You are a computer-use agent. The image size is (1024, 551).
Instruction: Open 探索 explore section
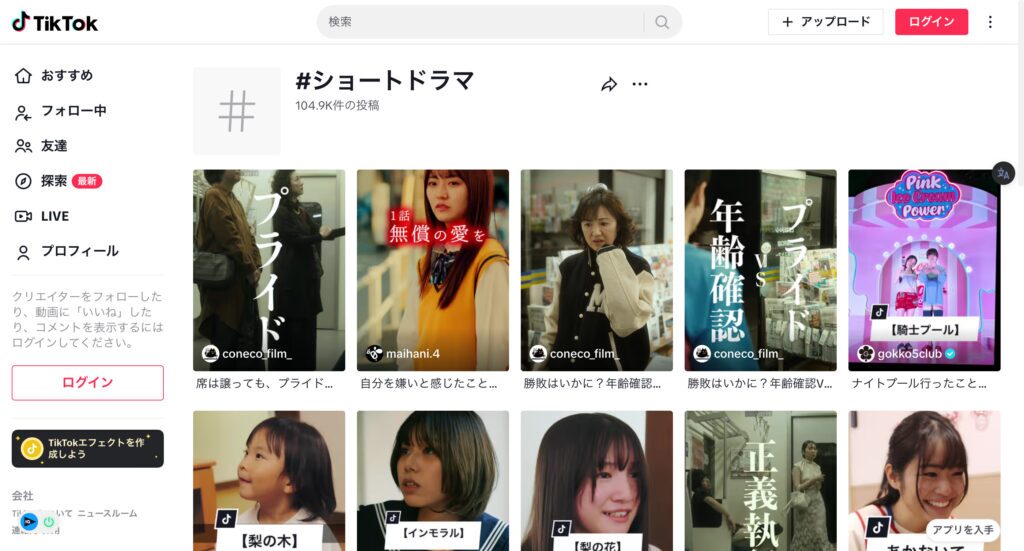tap(54, 181)
